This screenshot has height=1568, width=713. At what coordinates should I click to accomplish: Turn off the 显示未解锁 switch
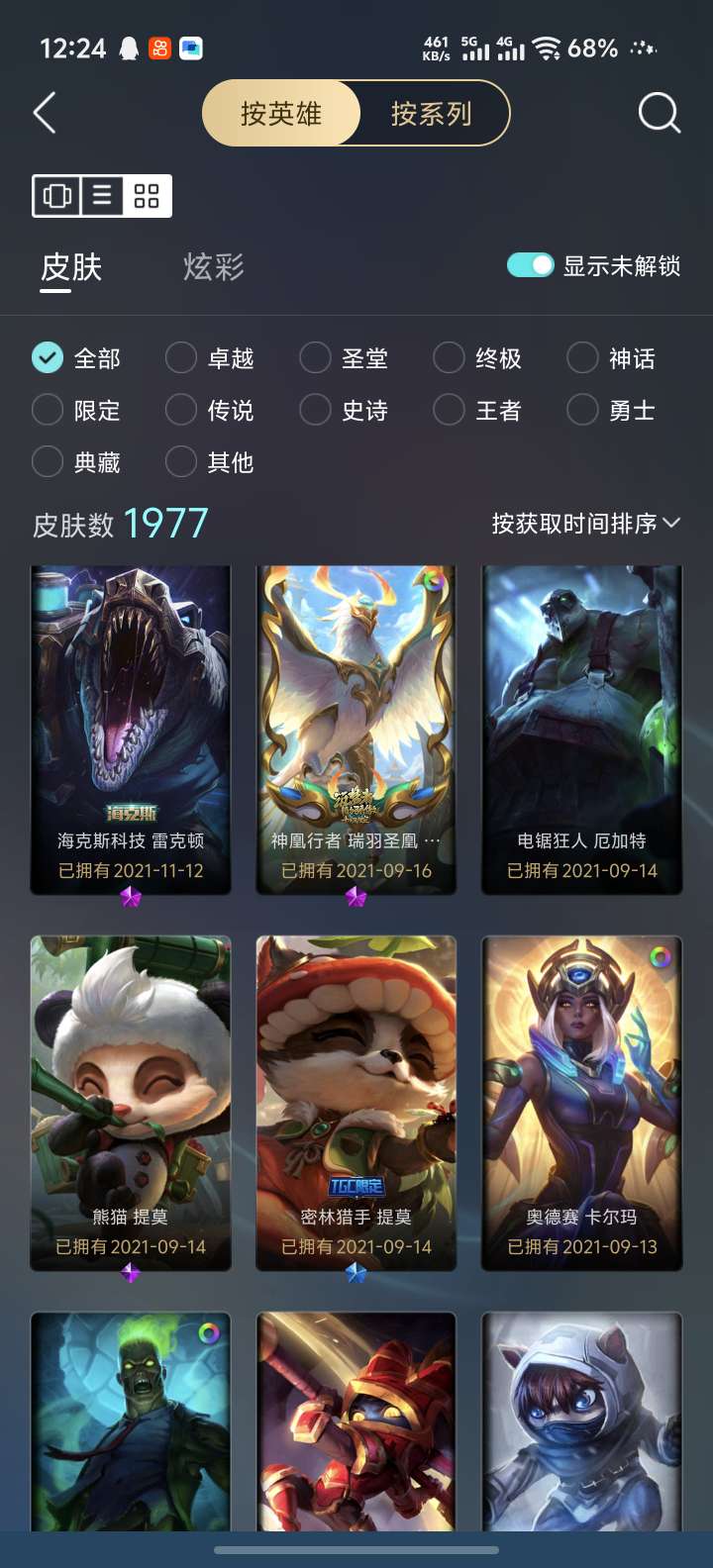coord(530,265)
